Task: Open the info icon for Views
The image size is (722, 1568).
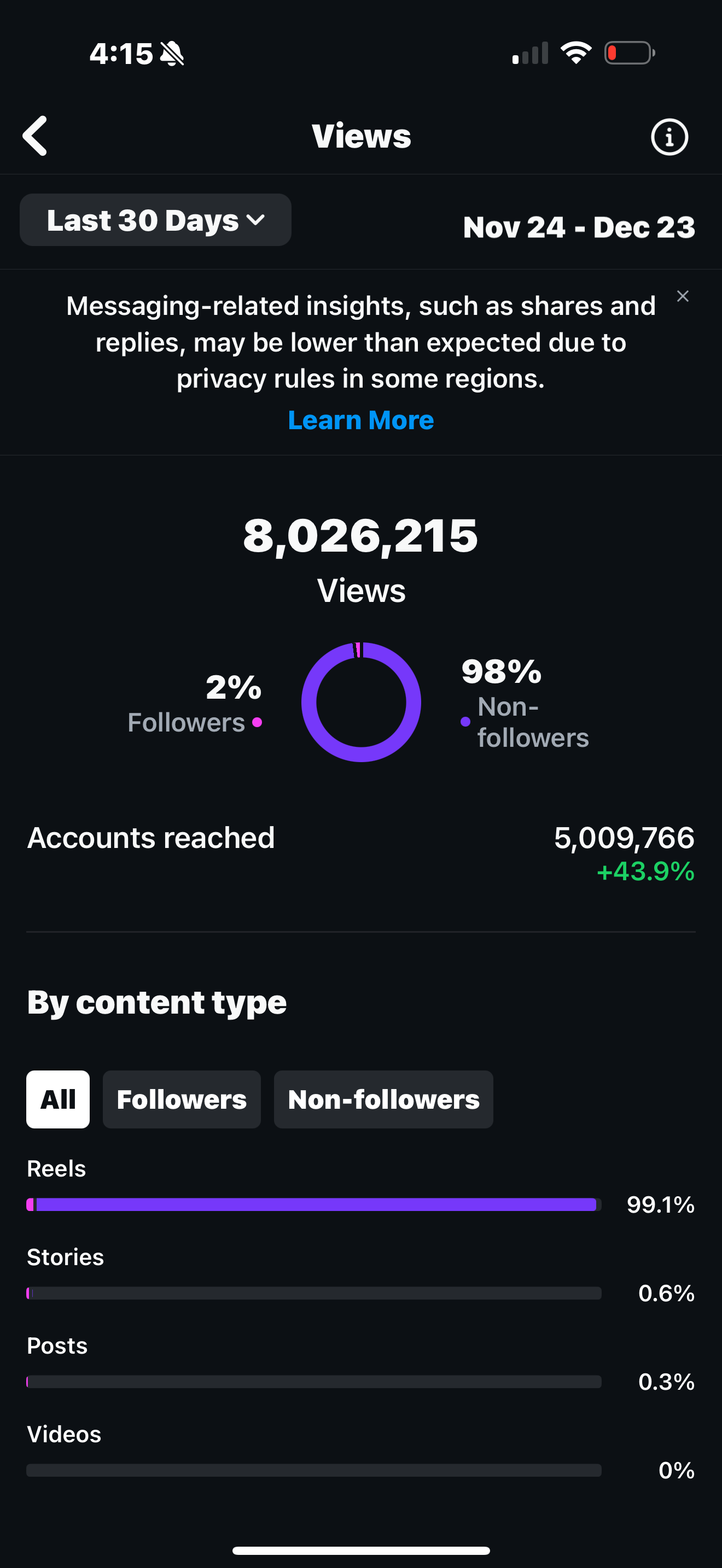Action: [x=669, y=137]
